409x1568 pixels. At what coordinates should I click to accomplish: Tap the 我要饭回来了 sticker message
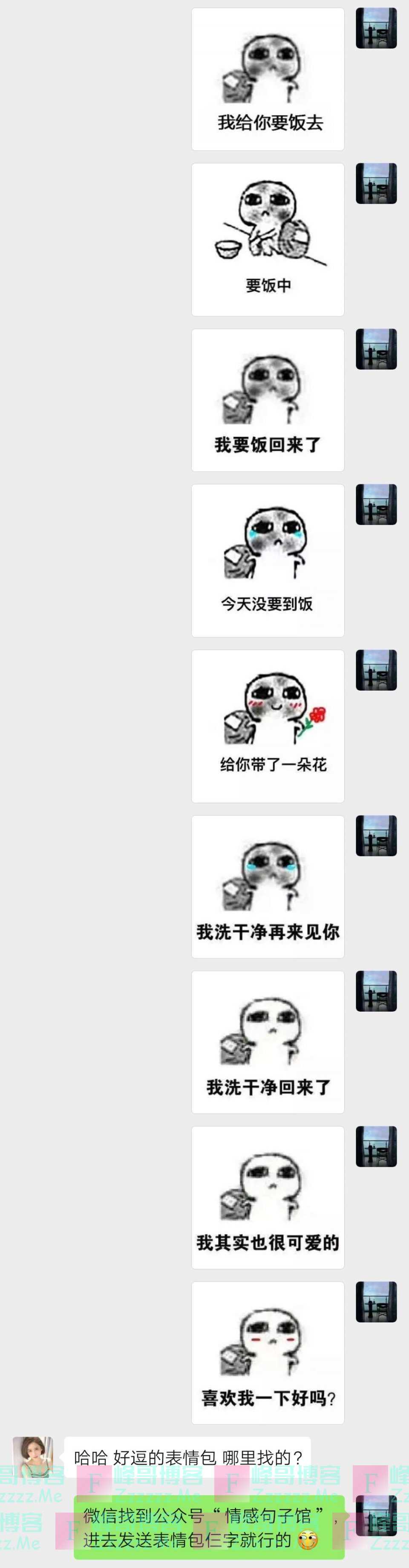tap(268, 400)
